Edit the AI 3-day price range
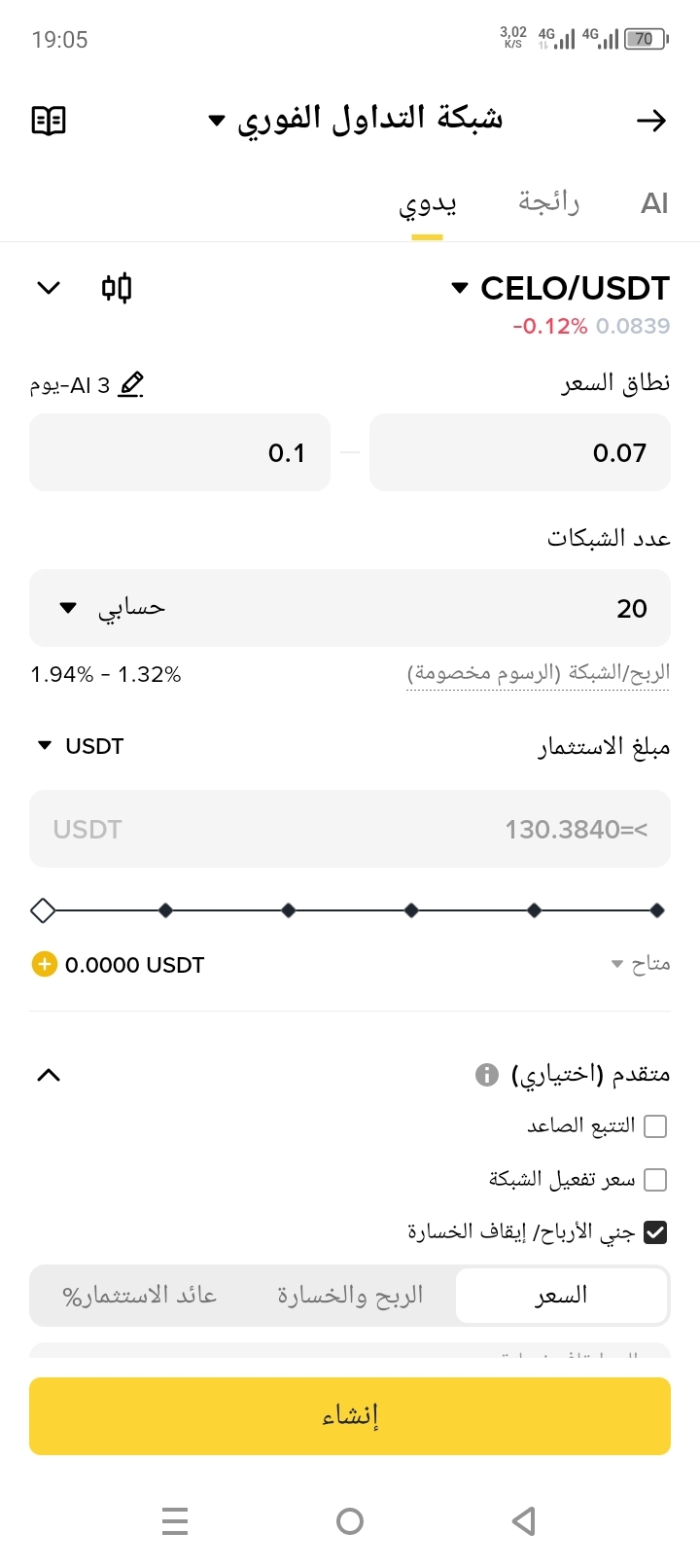The height and width of the screenshot is (1568, 700). point(130,385)
